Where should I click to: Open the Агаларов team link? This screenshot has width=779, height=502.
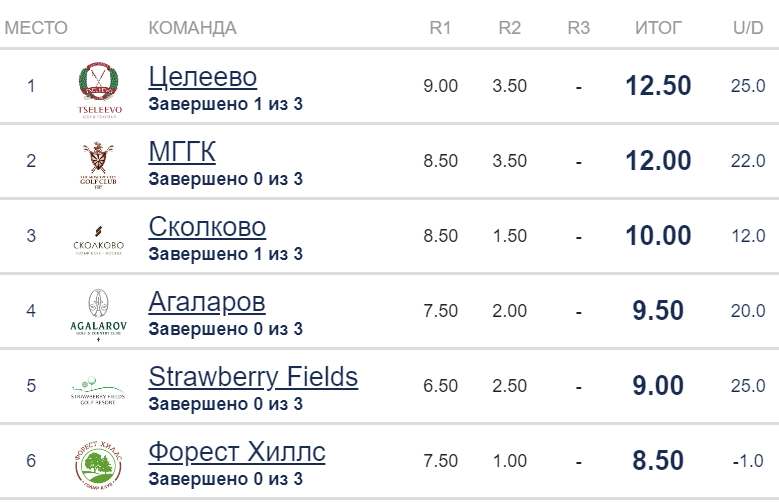[x=207, y=302]
